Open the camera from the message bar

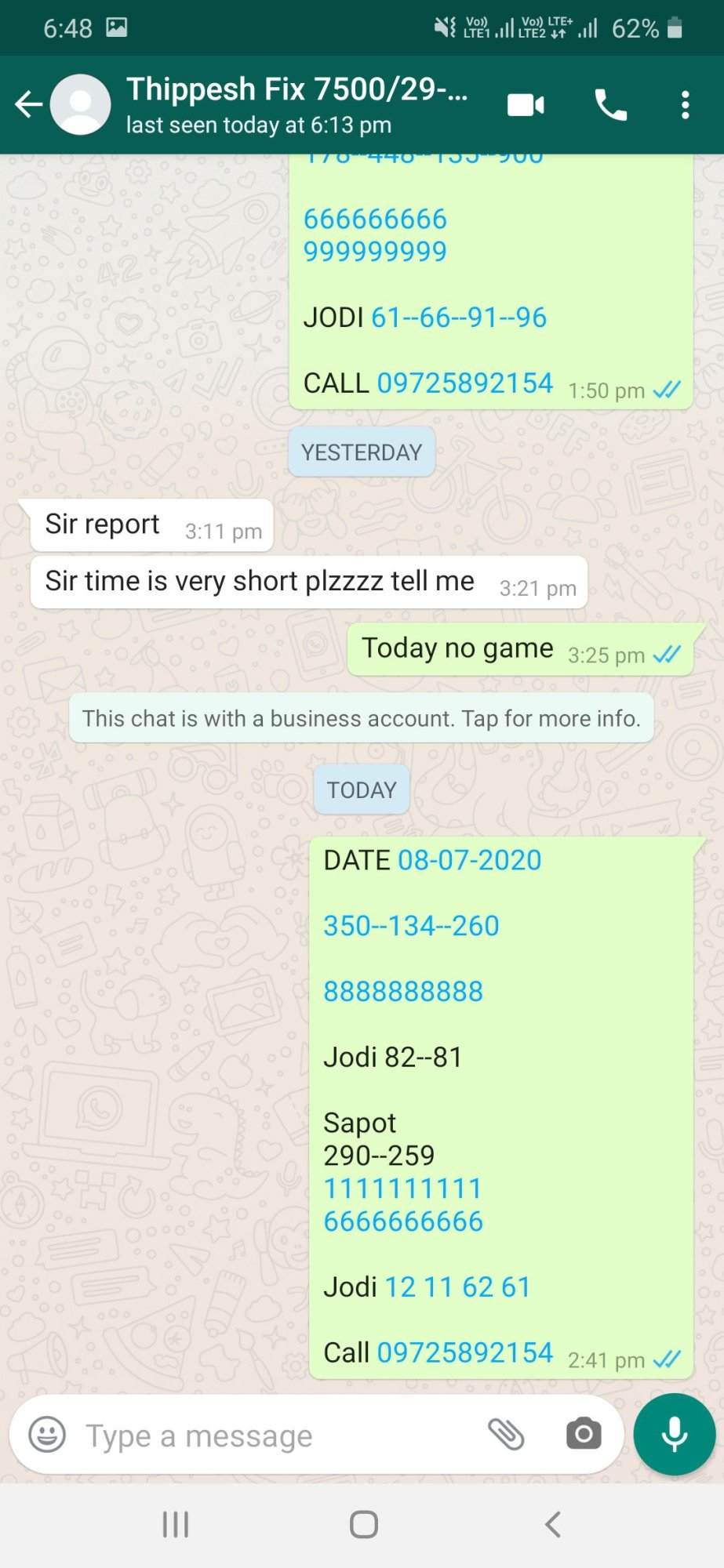pyautogui.click(x=584, y=1434)
